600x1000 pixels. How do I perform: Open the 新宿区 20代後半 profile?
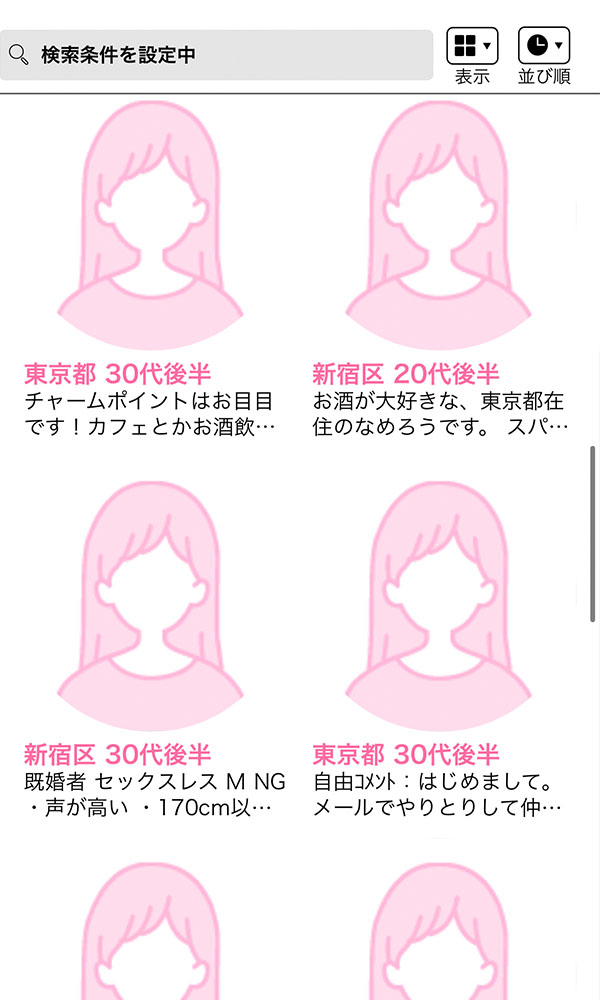(439, 269)
